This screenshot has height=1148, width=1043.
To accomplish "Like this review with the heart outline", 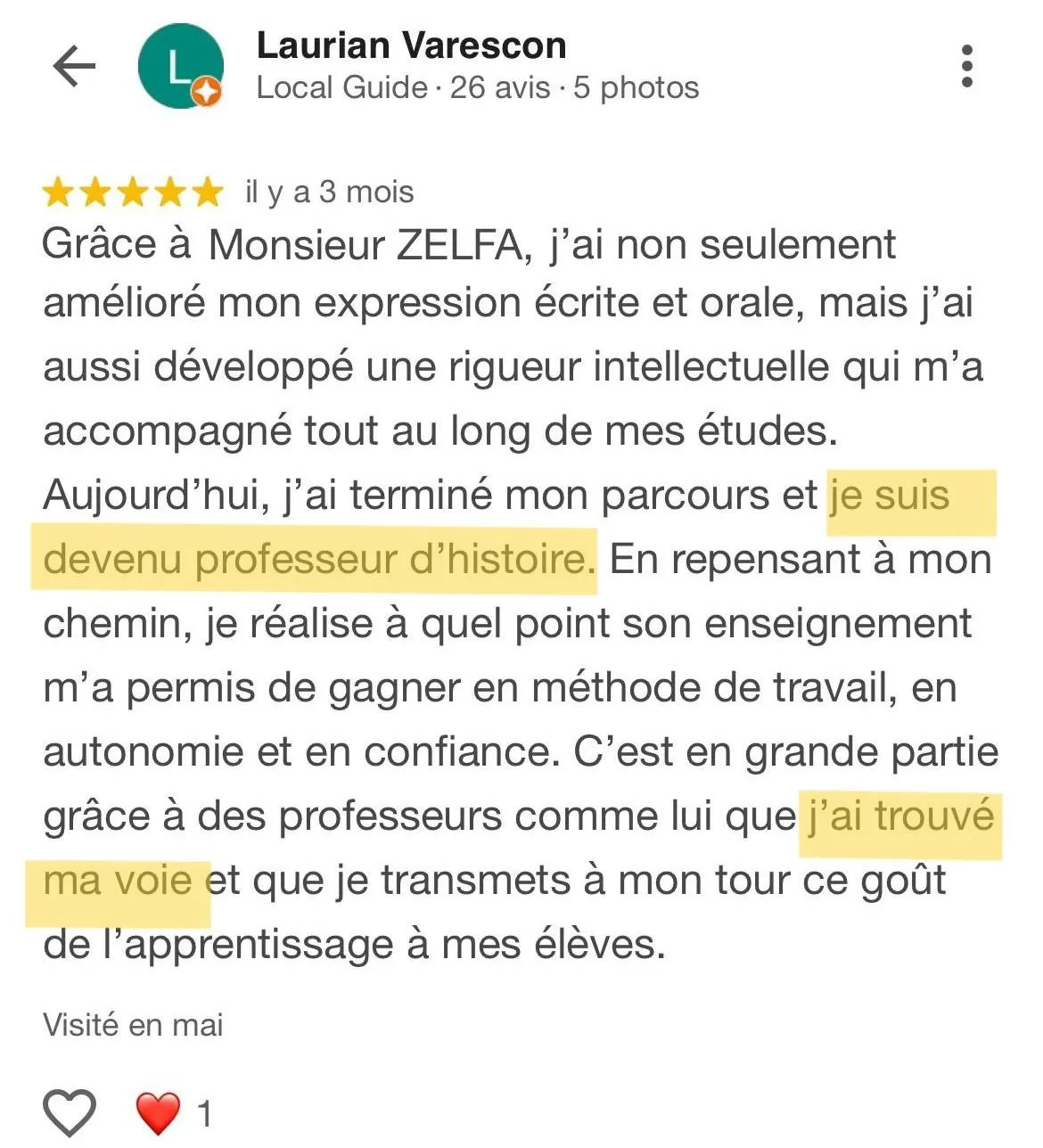I will tap(70, 1113).
